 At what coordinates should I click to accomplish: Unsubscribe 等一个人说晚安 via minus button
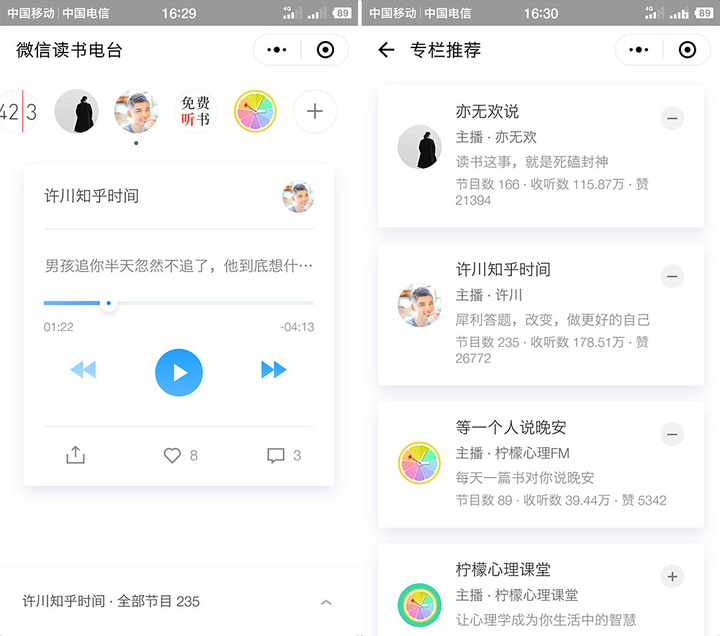pos(672,435)
